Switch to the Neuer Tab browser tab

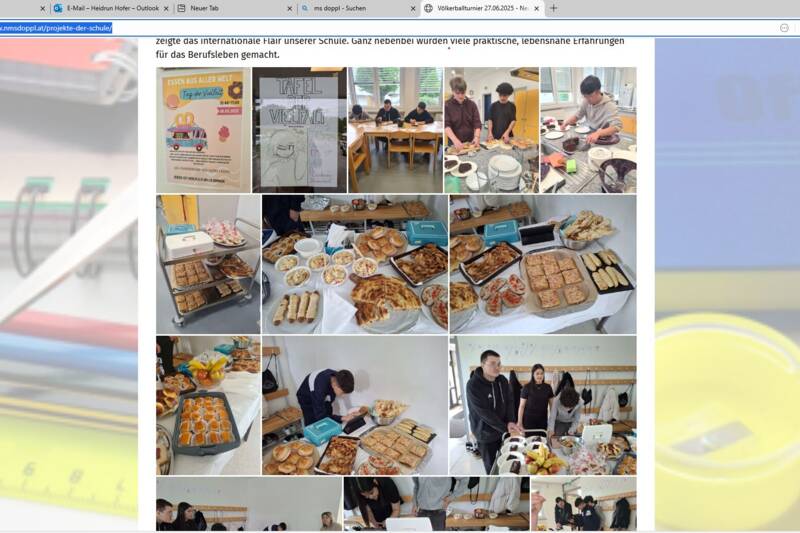pyautogui.click(x=228, y=8)
